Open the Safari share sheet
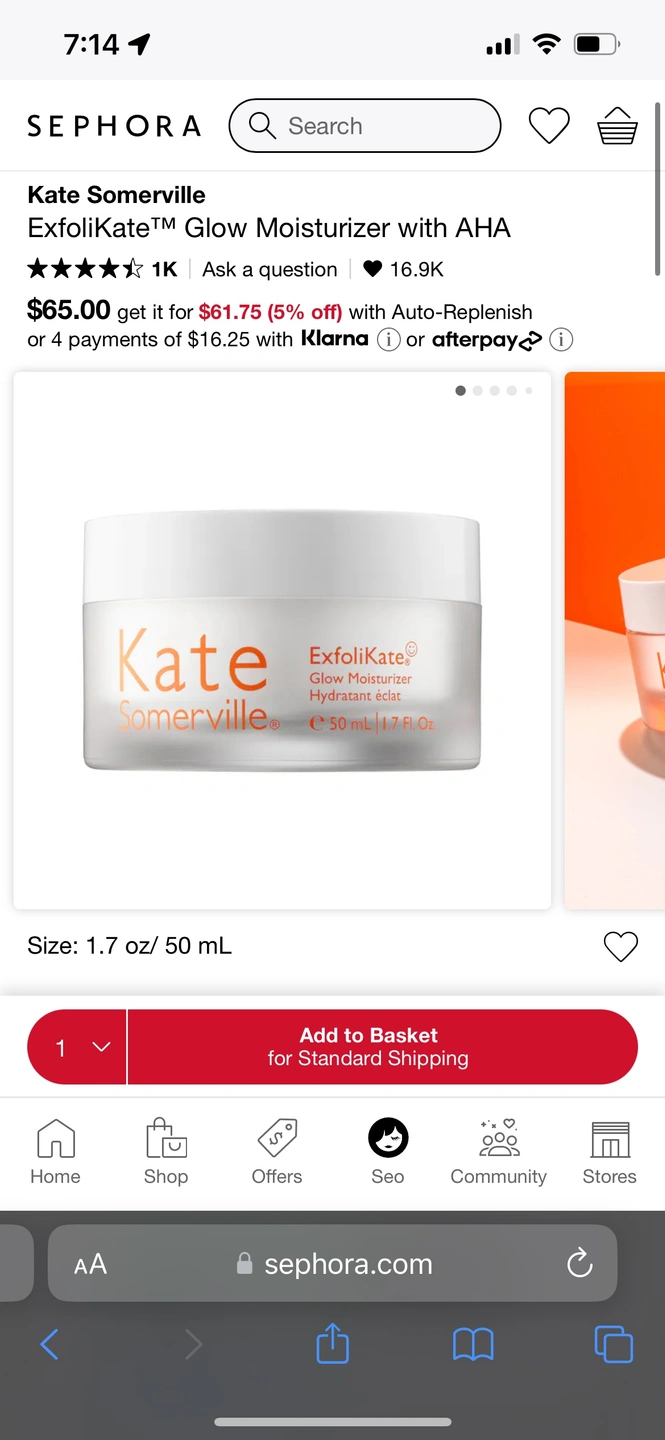Image resolution: width=665 pixels, height=1440 pixels. tap(333, 1344)
